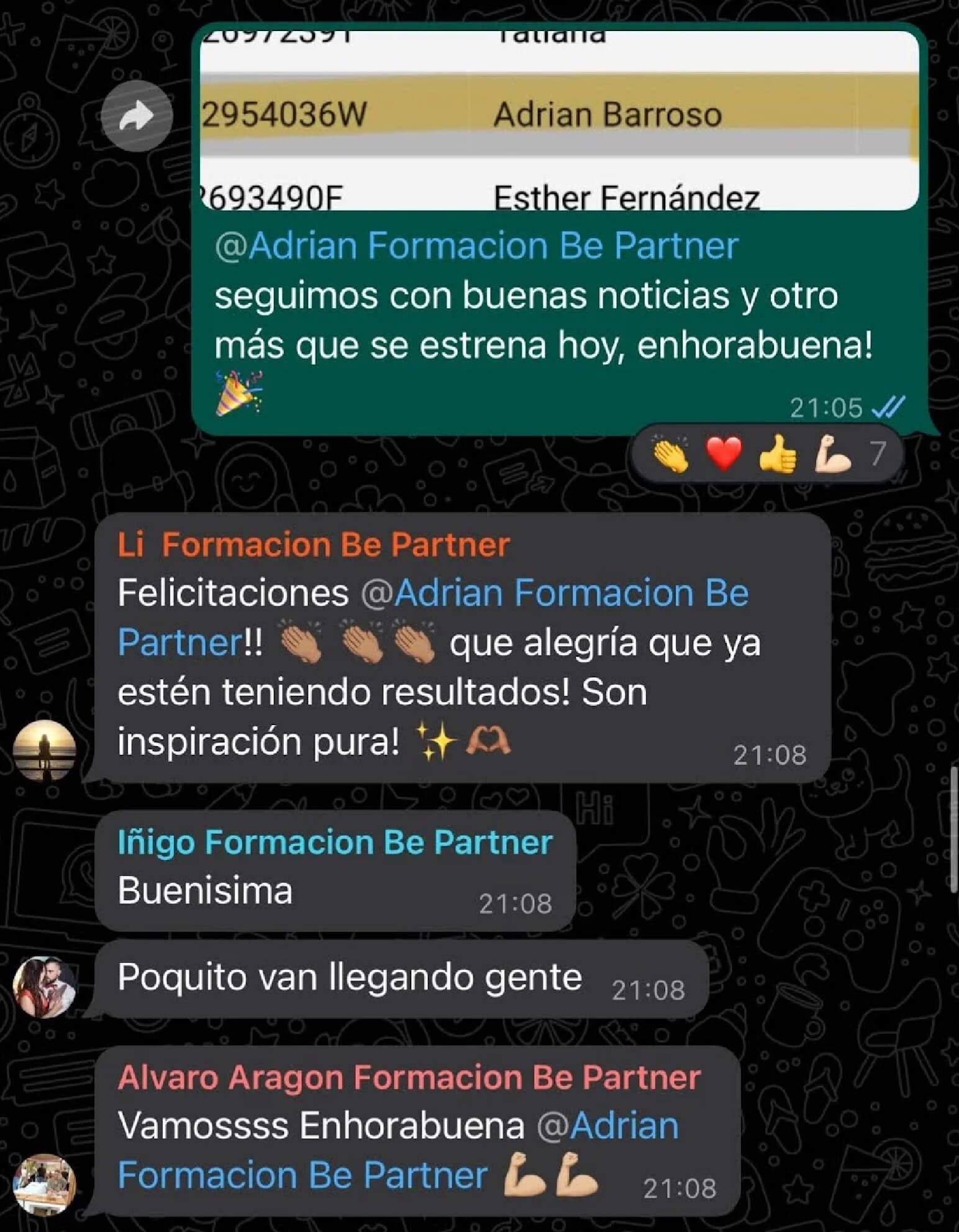The image size is (959, 1232).
Task: View the sunset profile photo beside Li's message
Action: point(44,749)
